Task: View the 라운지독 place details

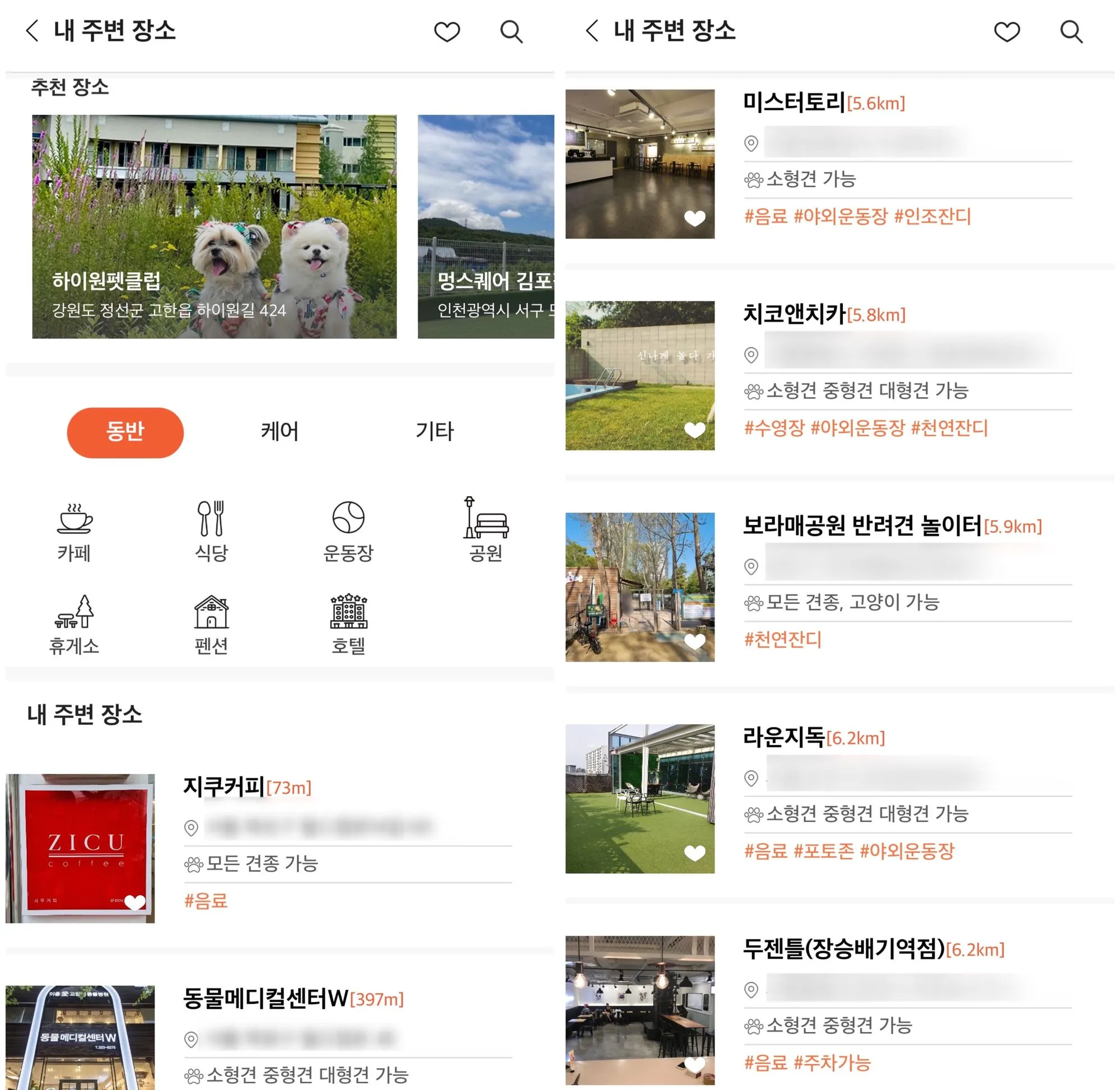Action: coord(783,737)
